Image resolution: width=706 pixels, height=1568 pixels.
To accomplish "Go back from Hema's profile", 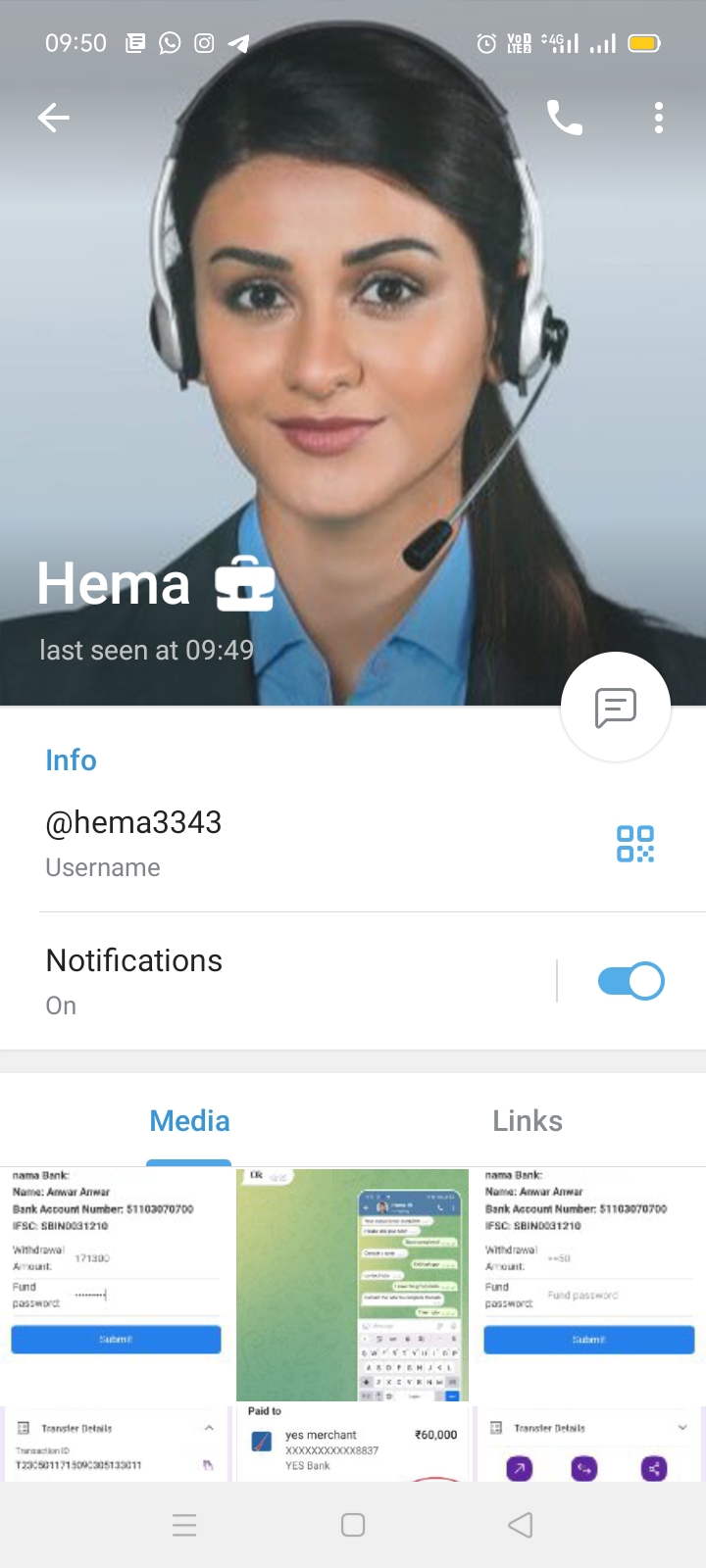I will pyautogui.click(x=54, y=119).
